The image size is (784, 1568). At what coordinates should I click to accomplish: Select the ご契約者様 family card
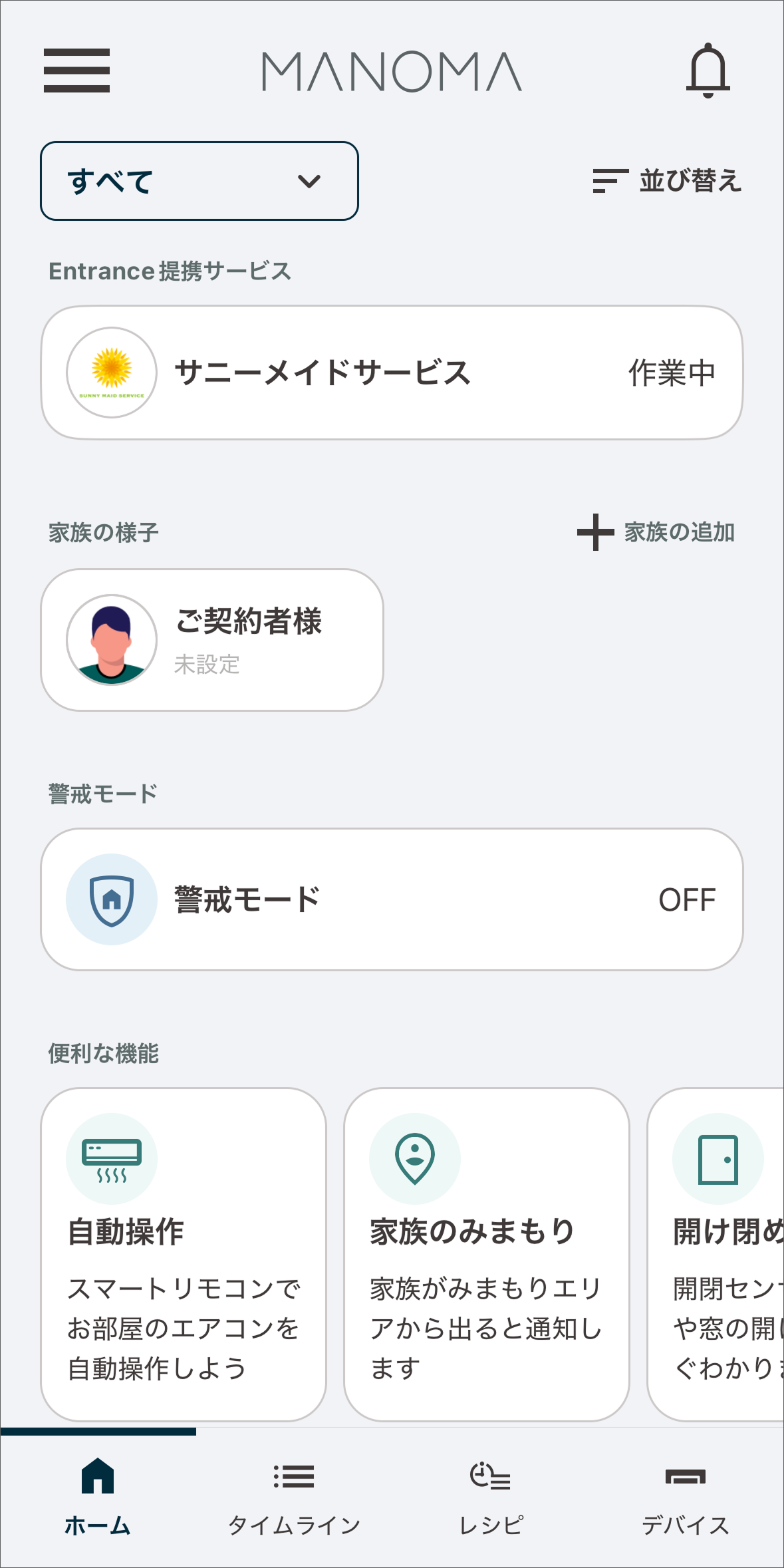212,639
